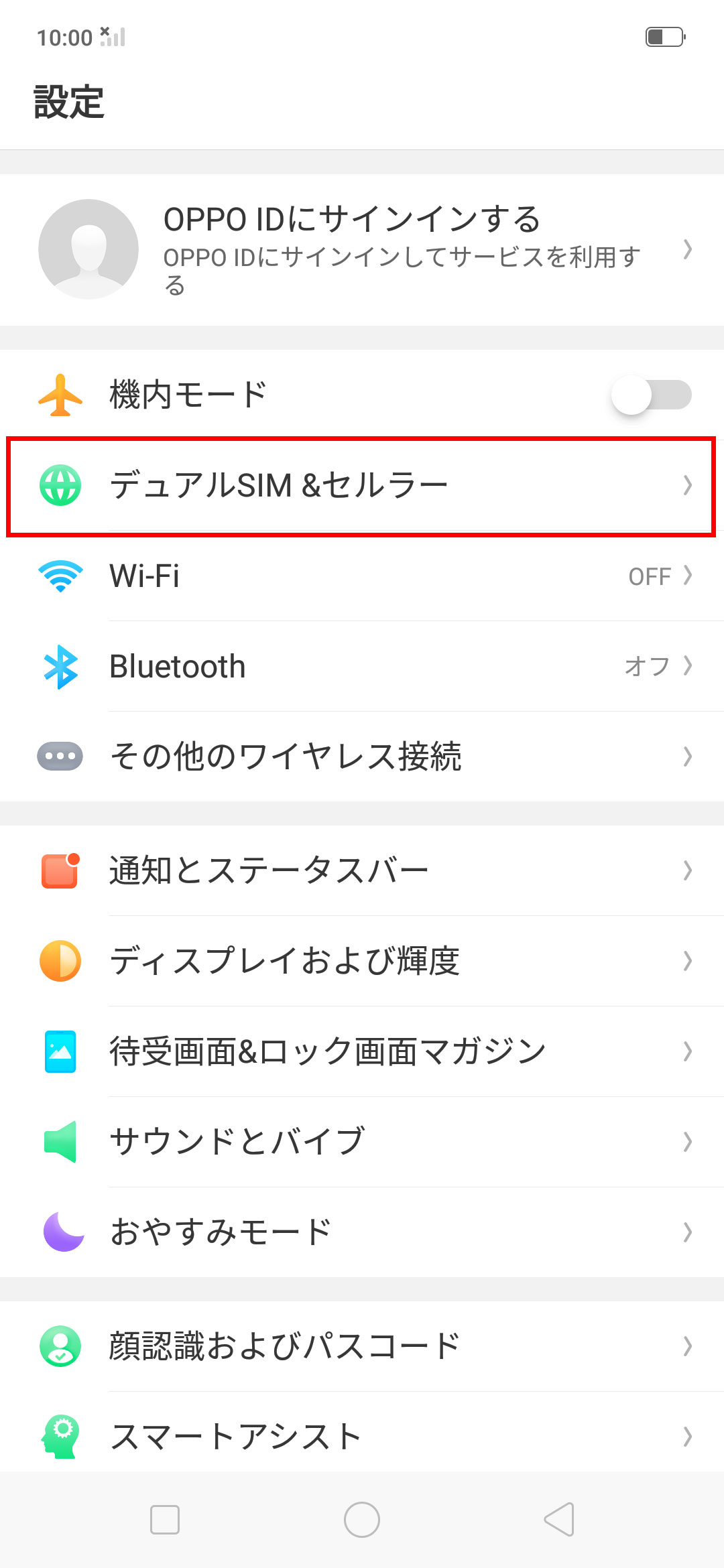Open OPPO ID sign-in row
Image resolution: width=724 pixels, height=1568 pixels.
362,249
